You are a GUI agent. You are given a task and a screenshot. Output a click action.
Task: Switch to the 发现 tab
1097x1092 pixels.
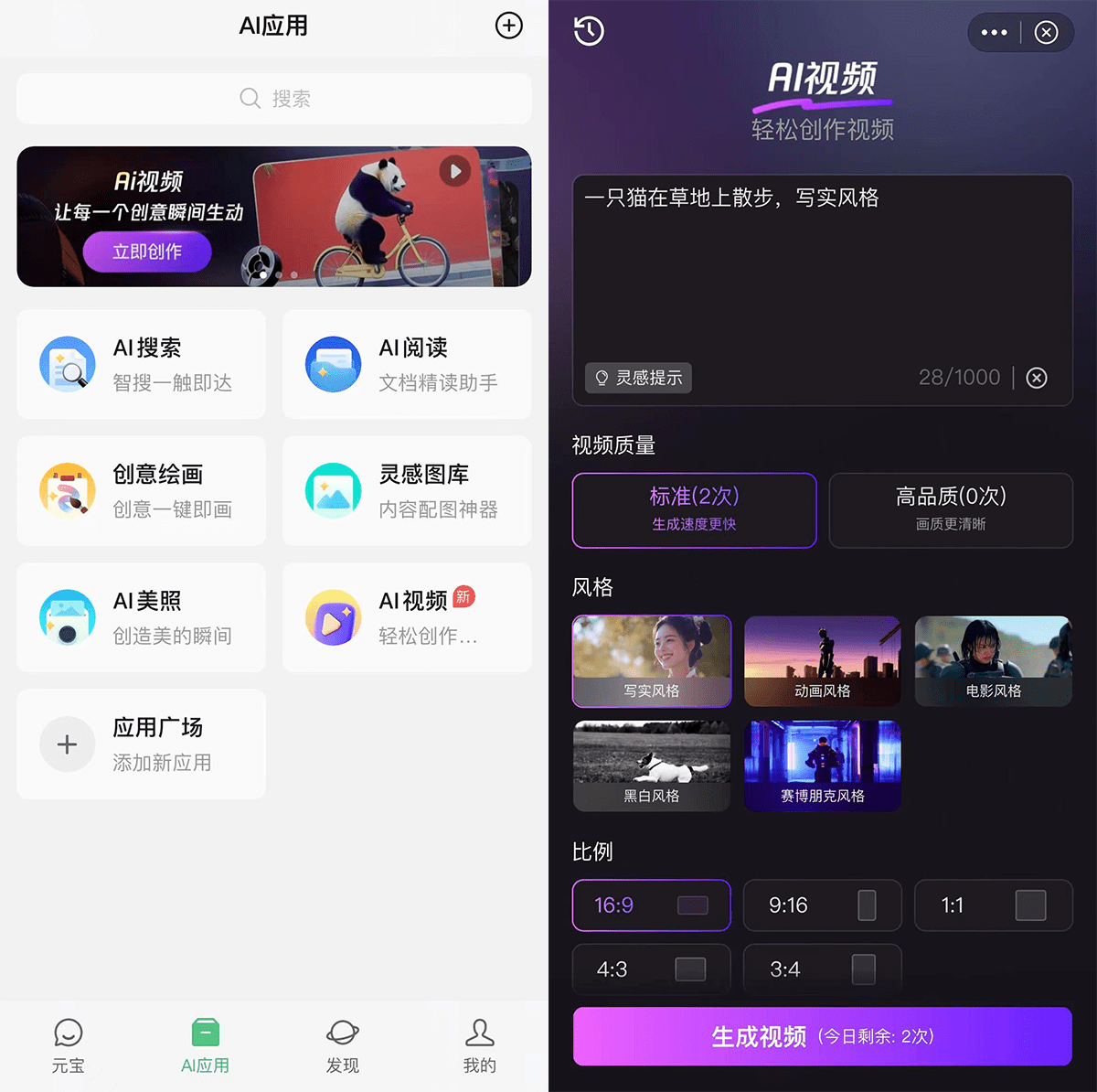click(343, 1045)
